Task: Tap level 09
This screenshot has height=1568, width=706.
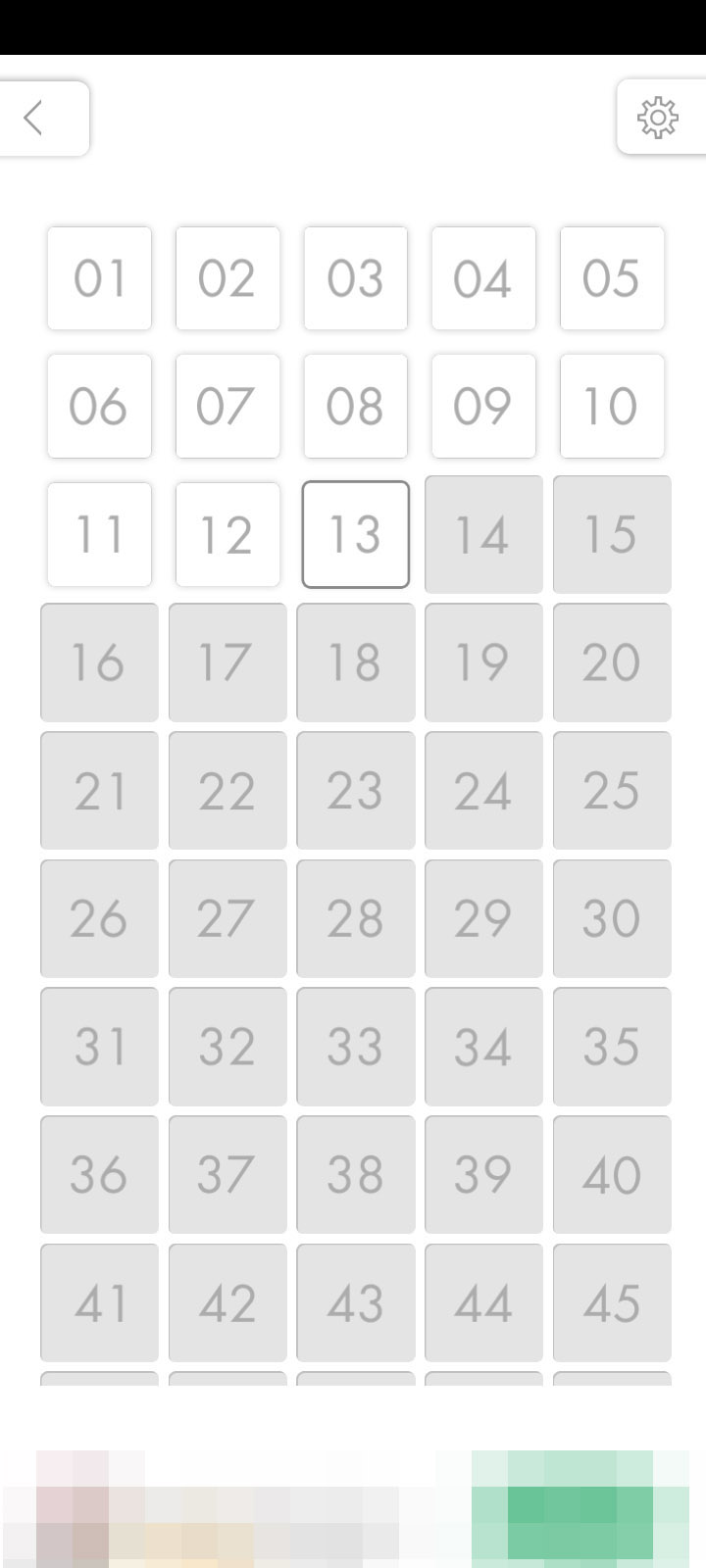Action: [483, 406]
